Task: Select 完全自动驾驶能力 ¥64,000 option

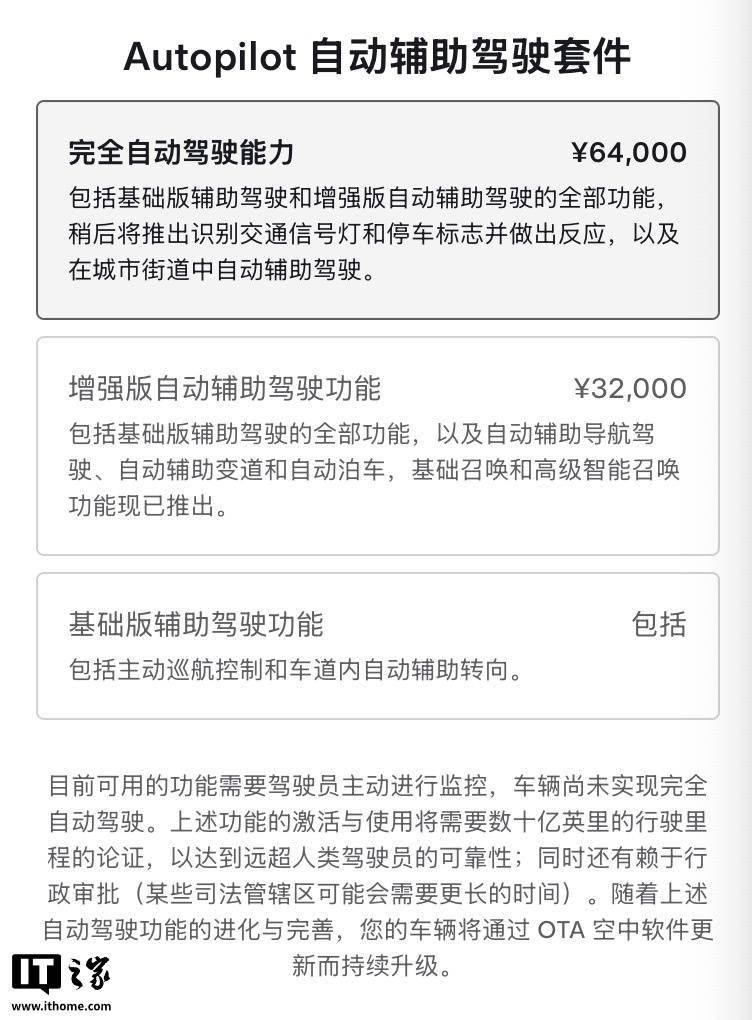Action: (377, 210)
